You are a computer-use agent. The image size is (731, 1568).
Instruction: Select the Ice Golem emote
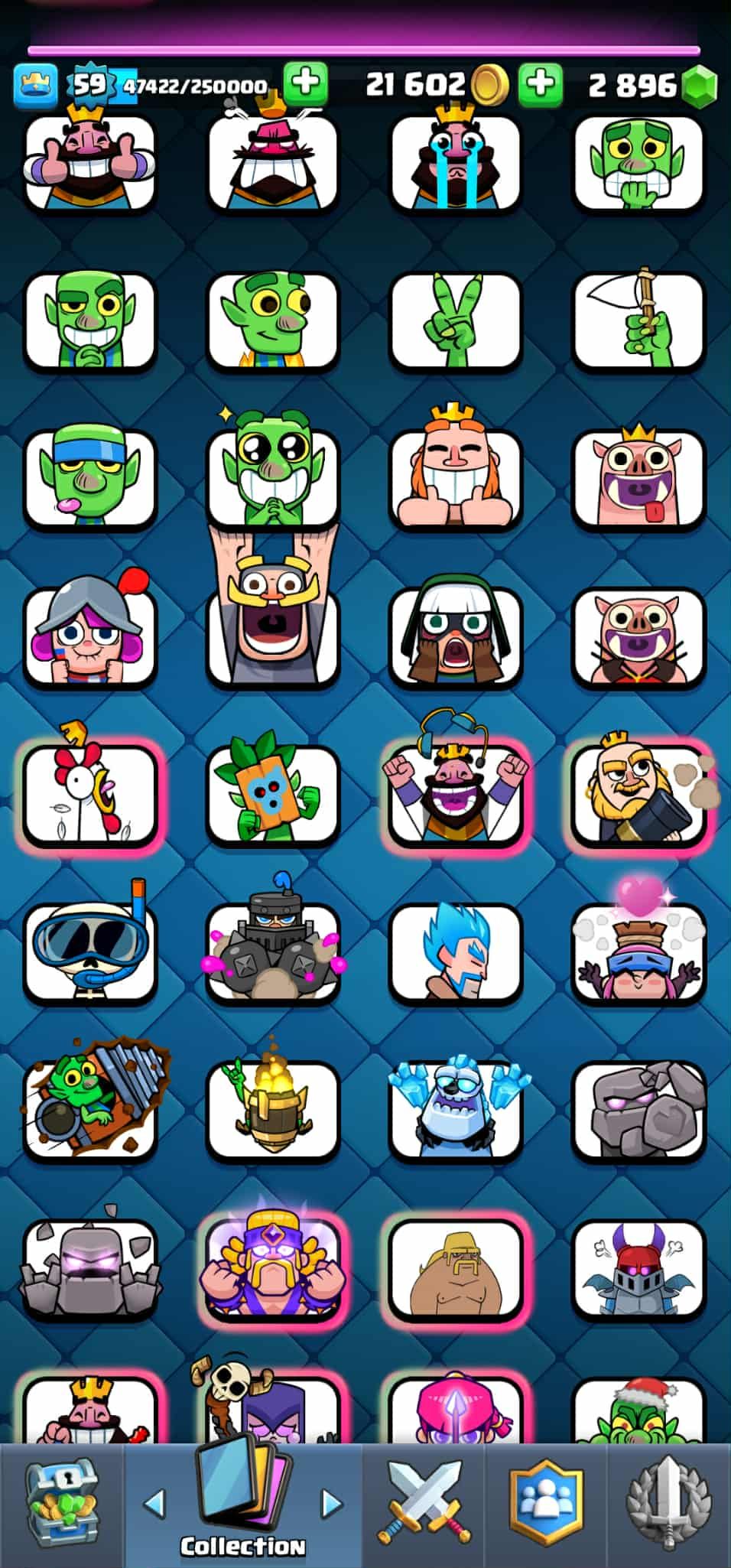click(456, 1111)
